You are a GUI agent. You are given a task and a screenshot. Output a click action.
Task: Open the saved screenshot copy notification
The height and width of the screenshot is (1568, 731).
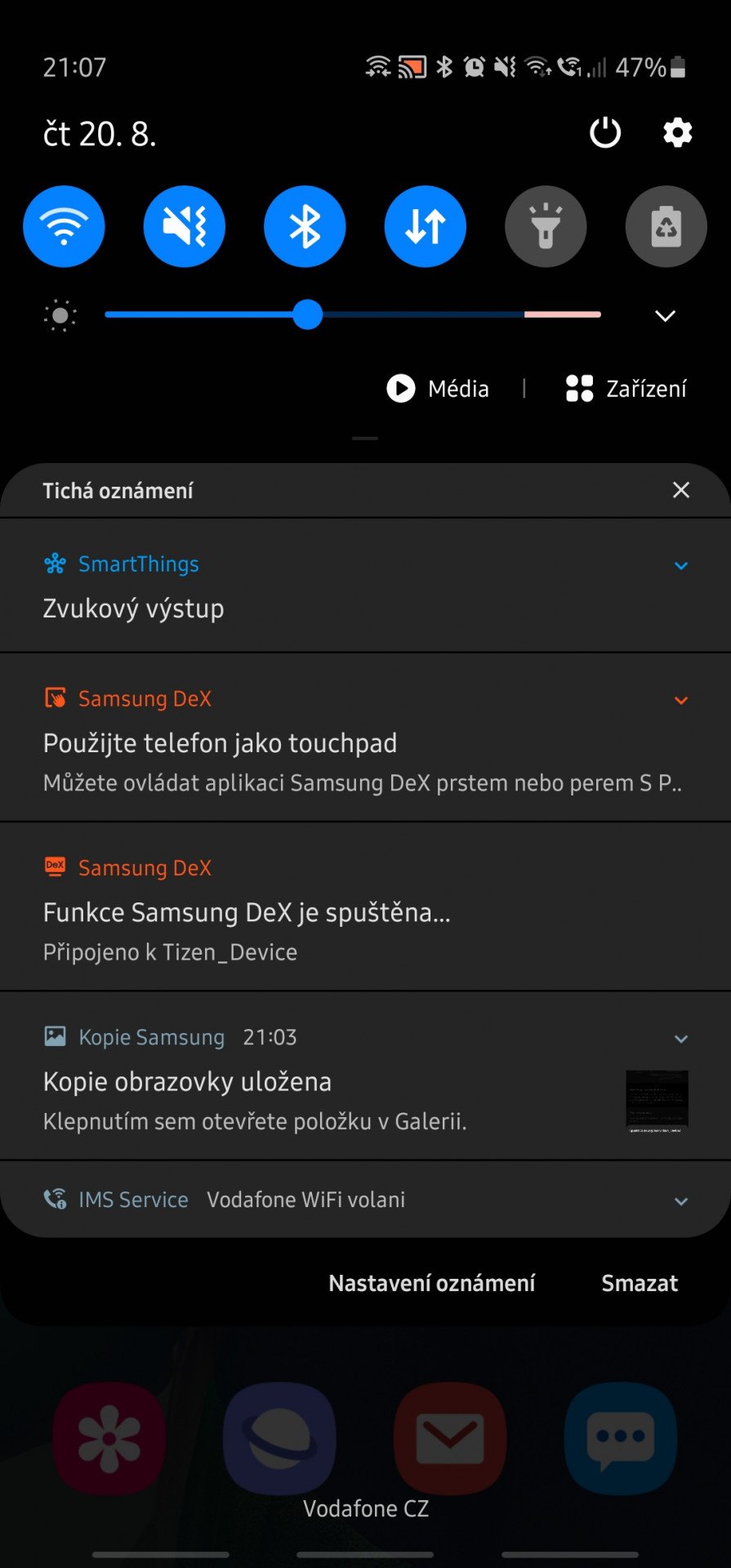coord(365,1076)
